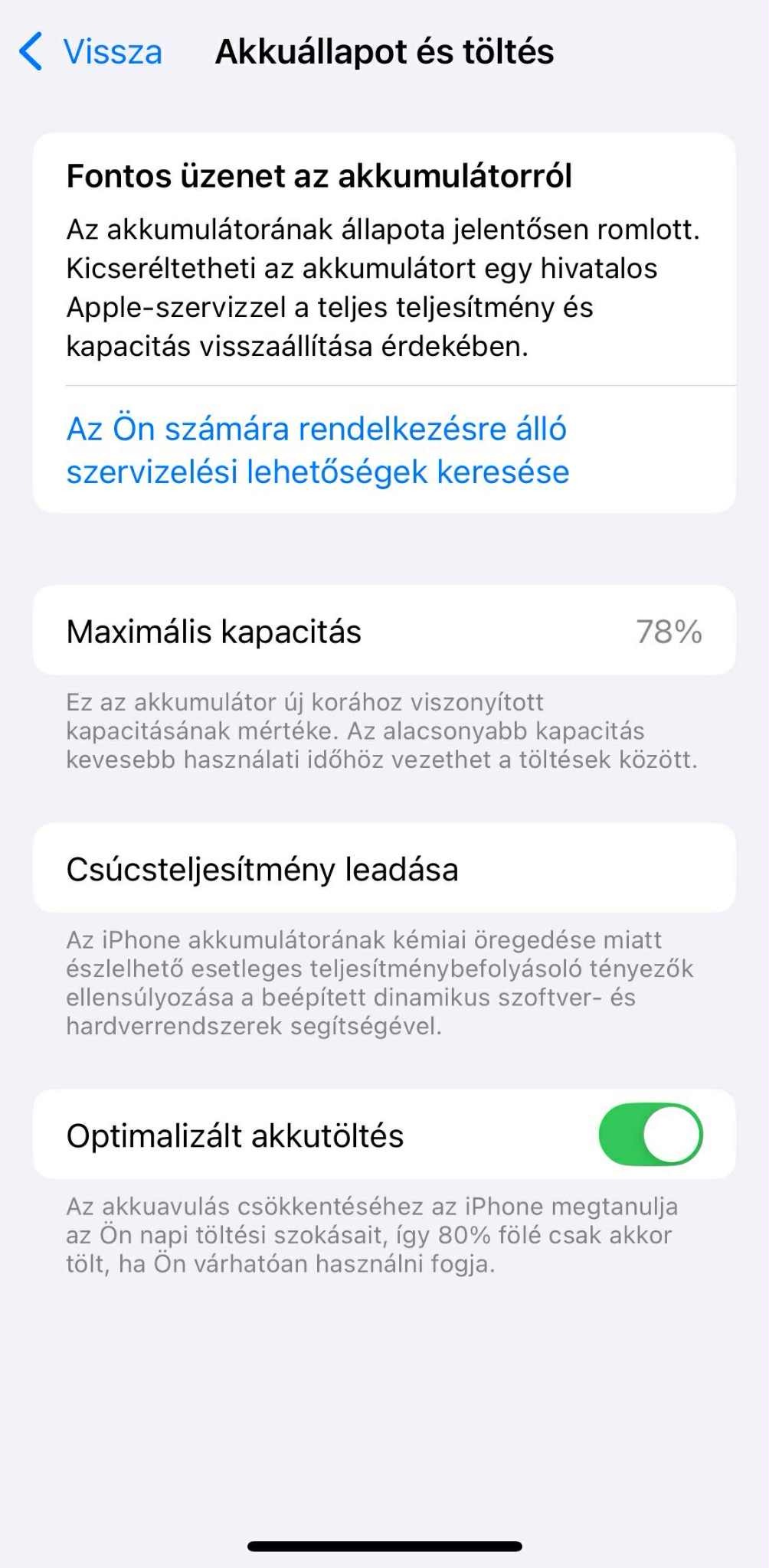
Task: Open the szervizelési lehetőségek keresése link
Action: tap(317, 450)
